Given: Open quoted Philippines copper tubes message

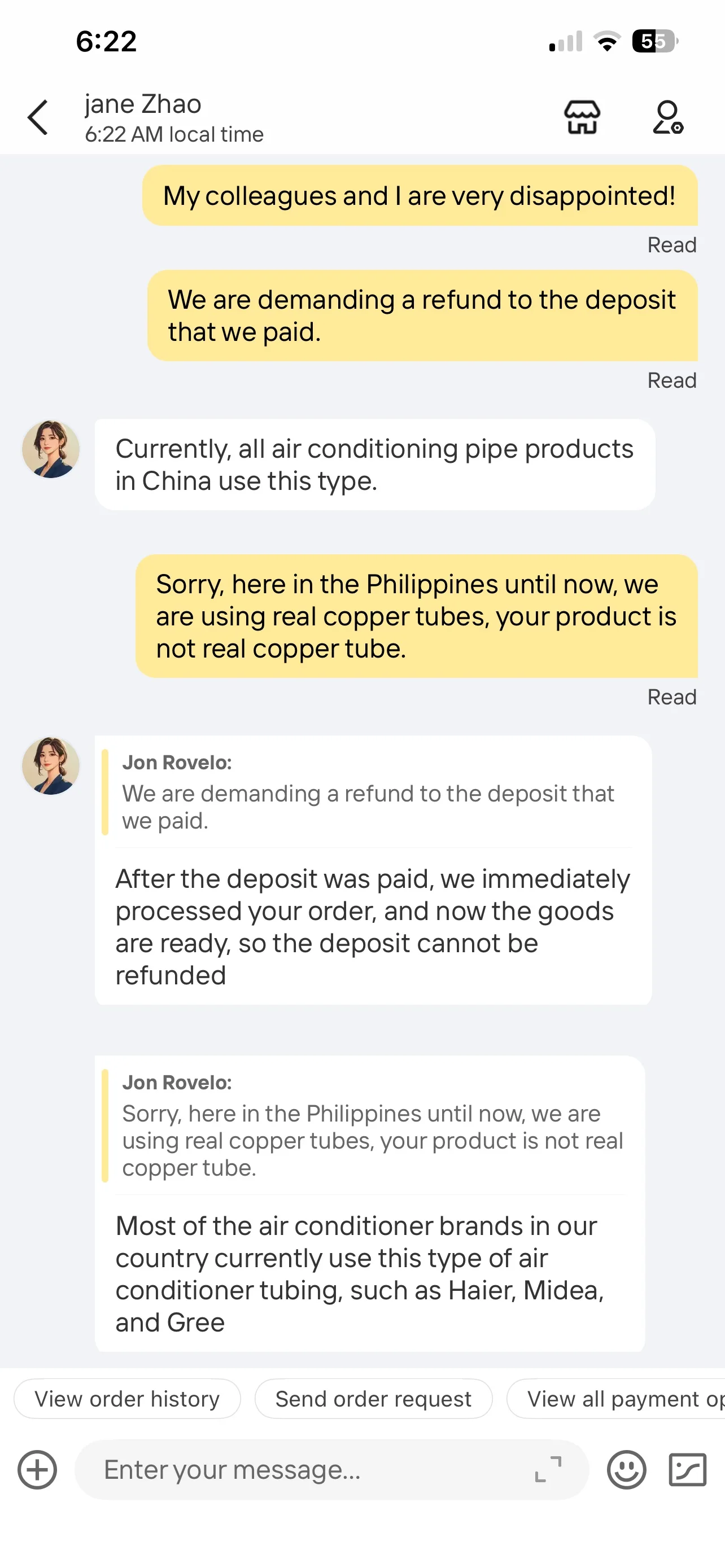Looking at the screenshot, I should pos(368,1126).
